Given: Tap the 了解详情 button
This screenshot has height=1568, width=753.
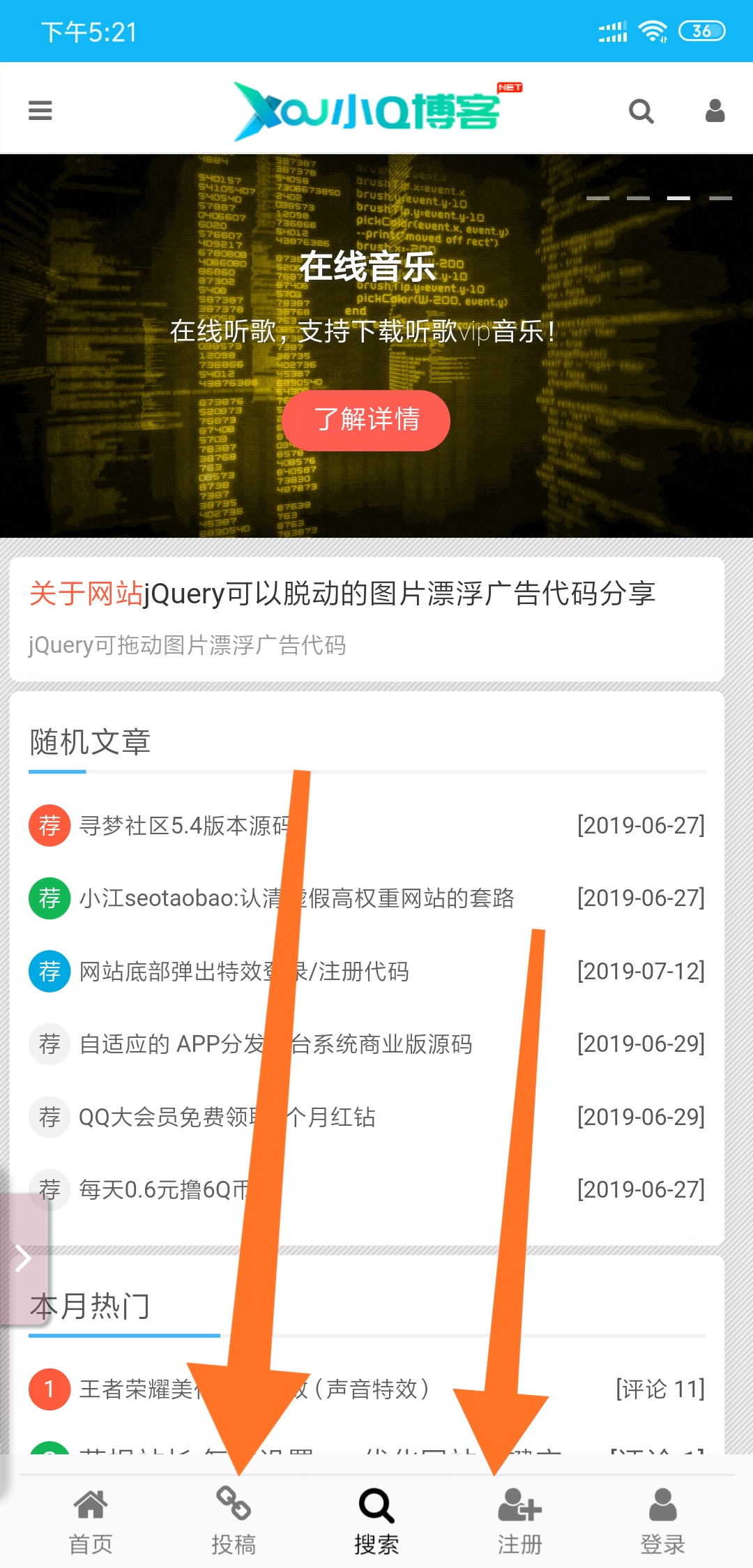Looking at the screenshot, I should (366, 420).
